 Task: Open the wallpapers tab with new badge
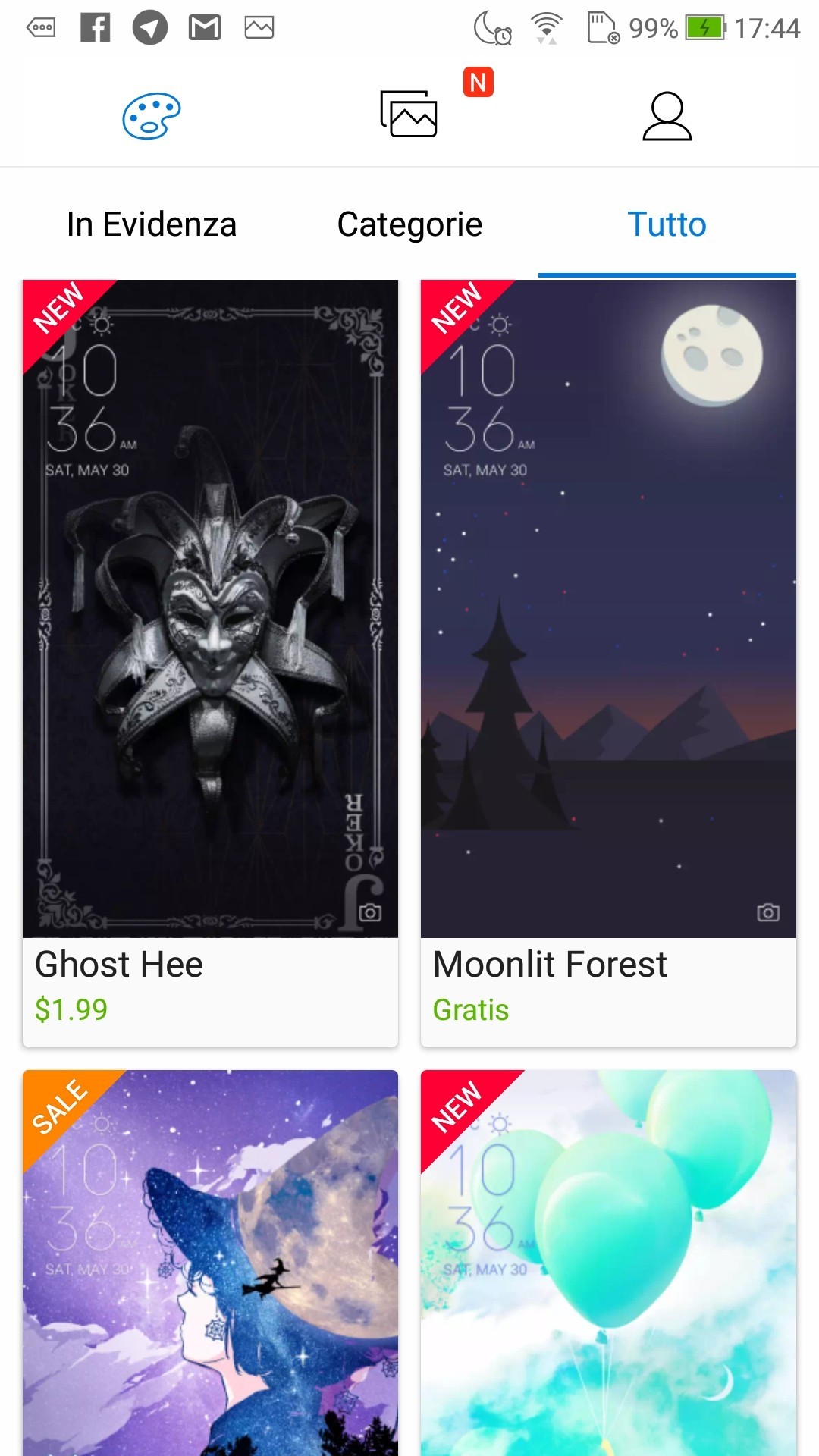[x=409, y=115]
